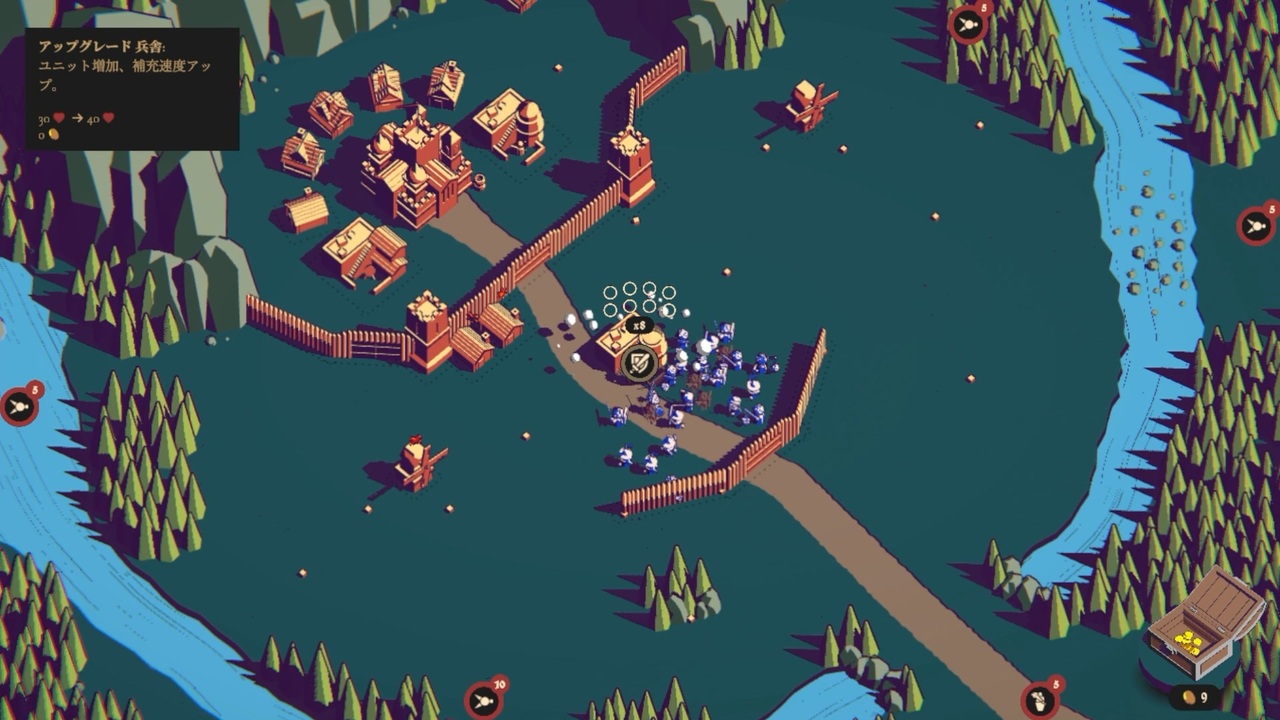
Task: Tap the enemy wave marker showing 10
Action: click(485, 700)
